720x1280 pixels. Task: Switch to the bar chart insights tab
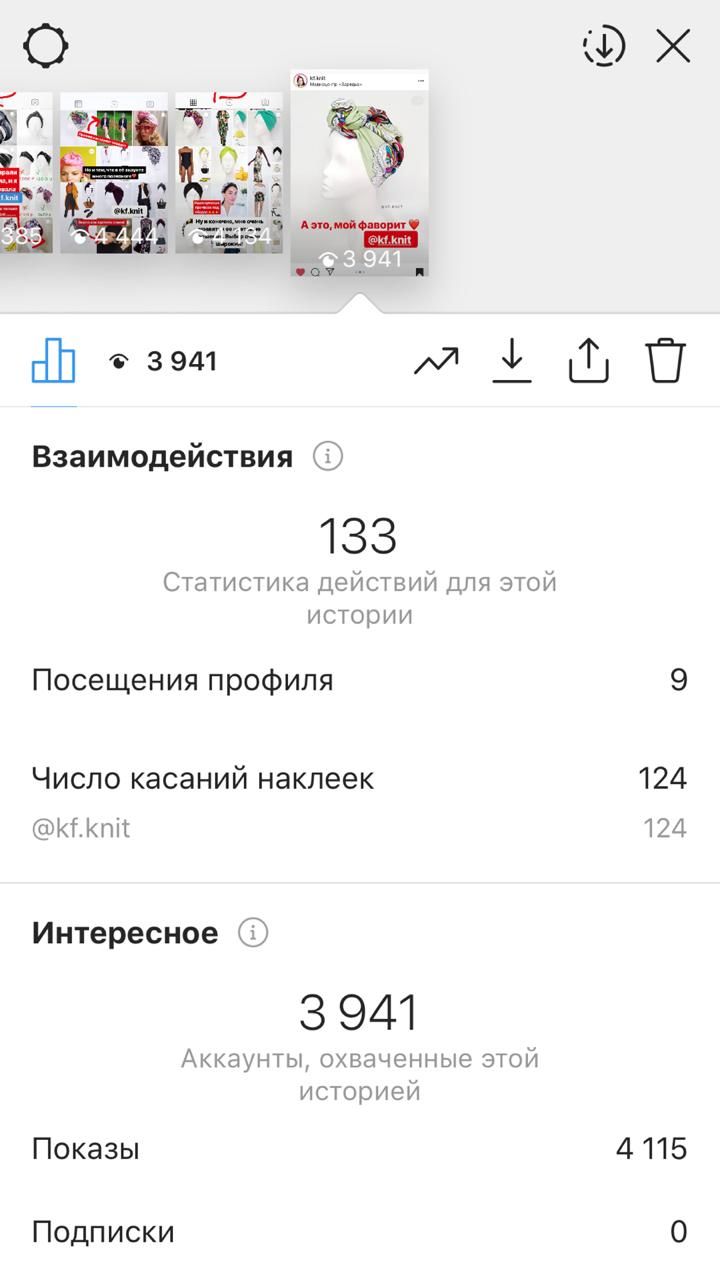[54, 360]
